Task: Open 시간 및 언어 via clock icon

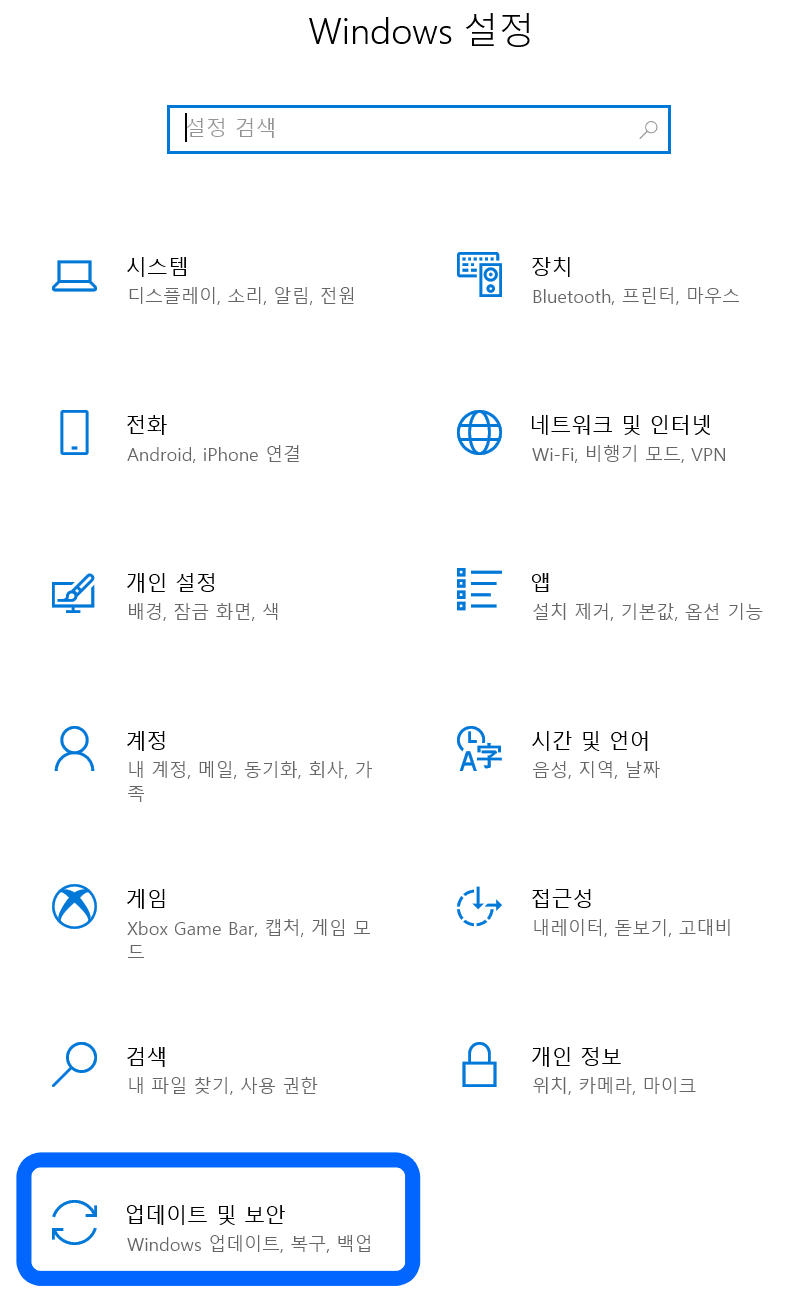Action: [479, 747]
